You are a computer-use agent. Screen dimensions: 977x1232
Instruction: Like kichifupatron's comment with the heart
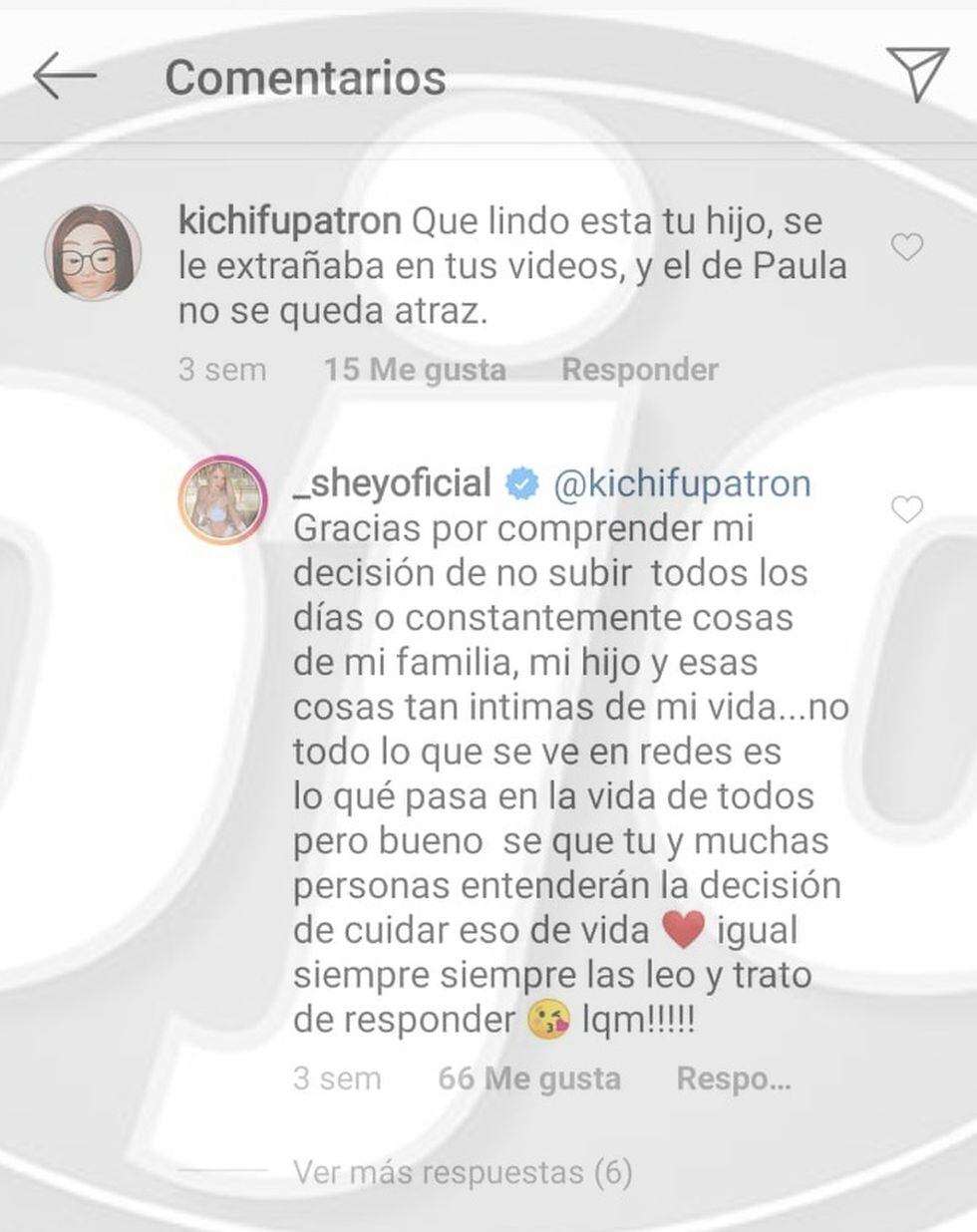coord(906,247)
